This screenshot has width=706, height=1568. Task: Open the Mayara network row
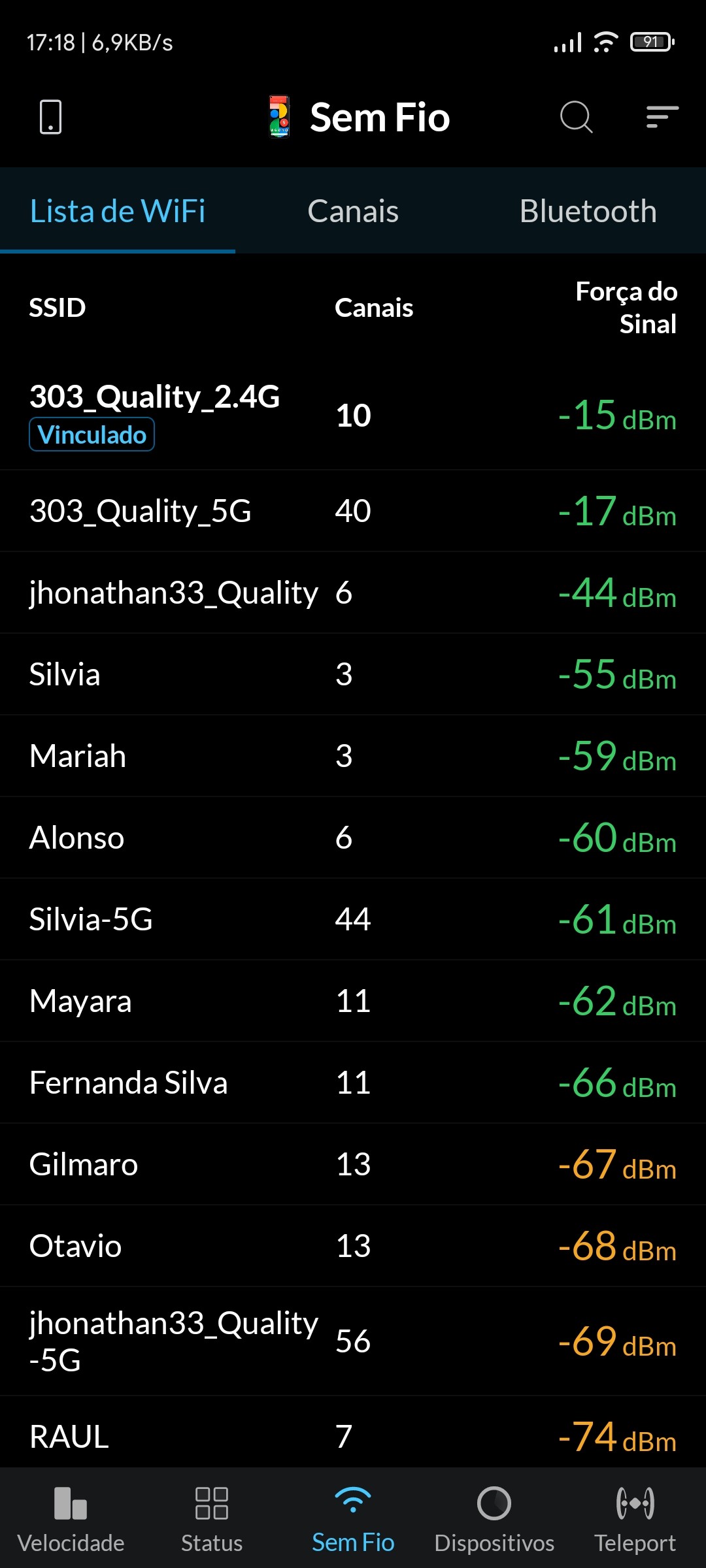click(x=353, y=1001)
